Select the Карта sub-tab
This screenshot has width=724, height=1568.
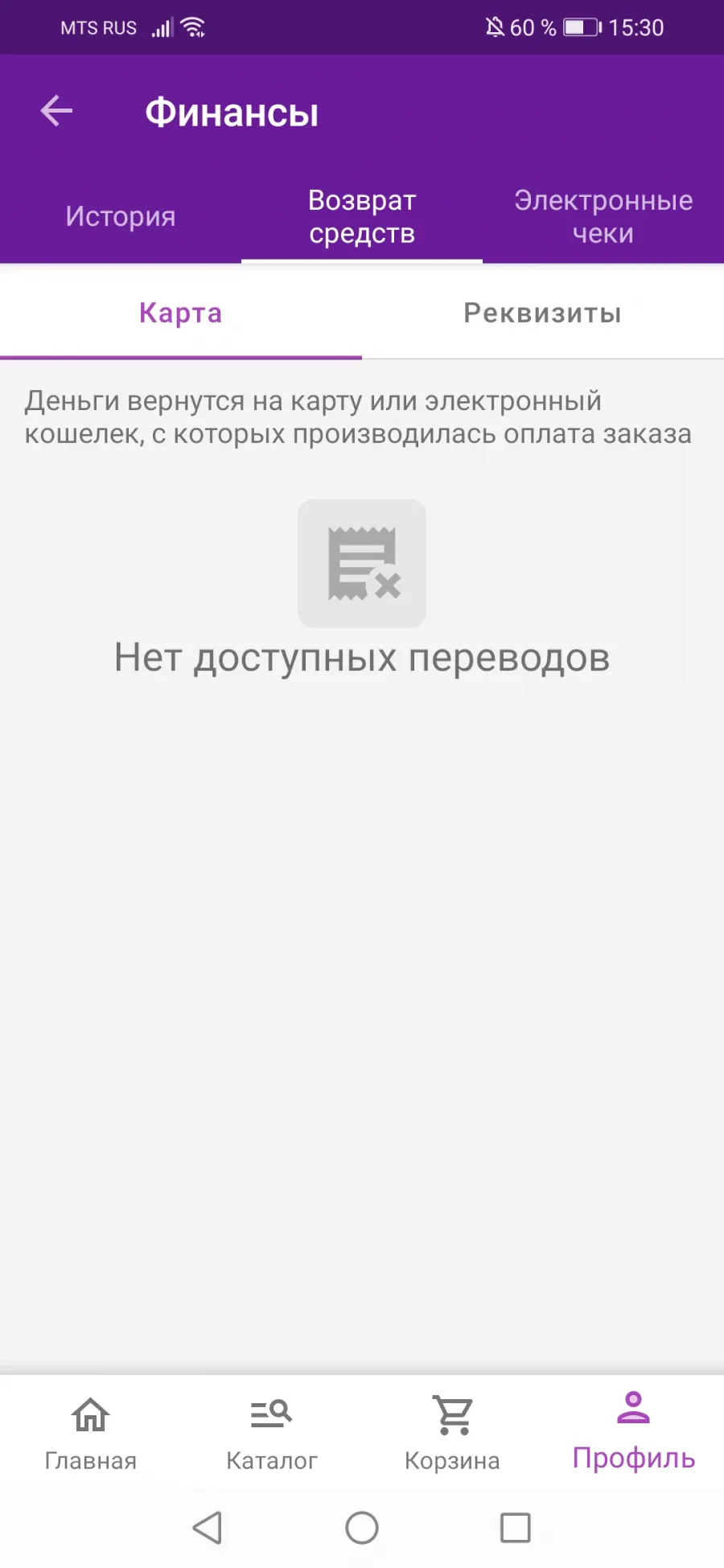(181, 313)
